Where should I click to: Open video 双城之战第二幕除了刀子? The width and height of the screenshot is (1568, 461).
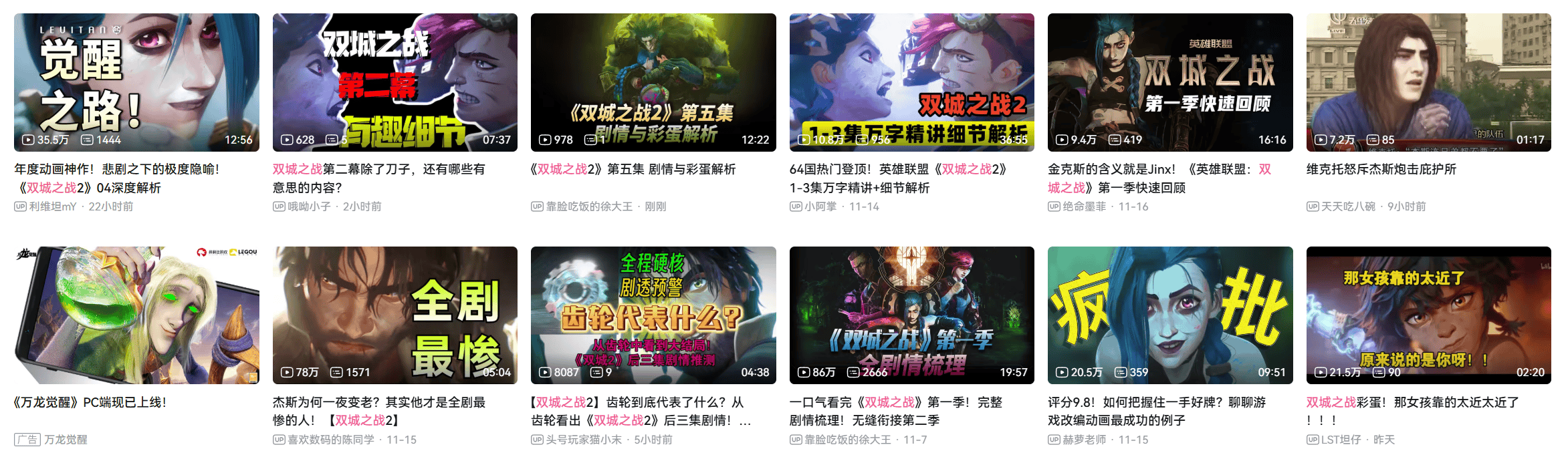tap(395, 82)
